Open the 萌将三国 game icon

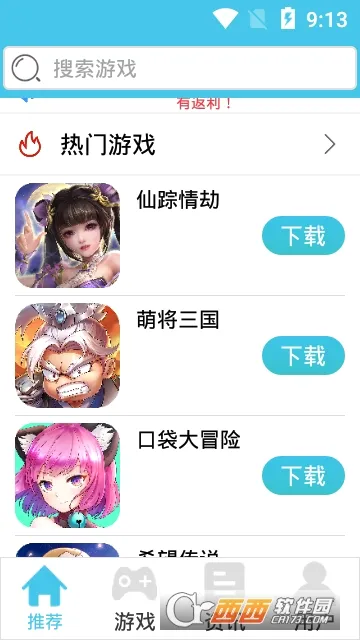click(x=67, y=356)
